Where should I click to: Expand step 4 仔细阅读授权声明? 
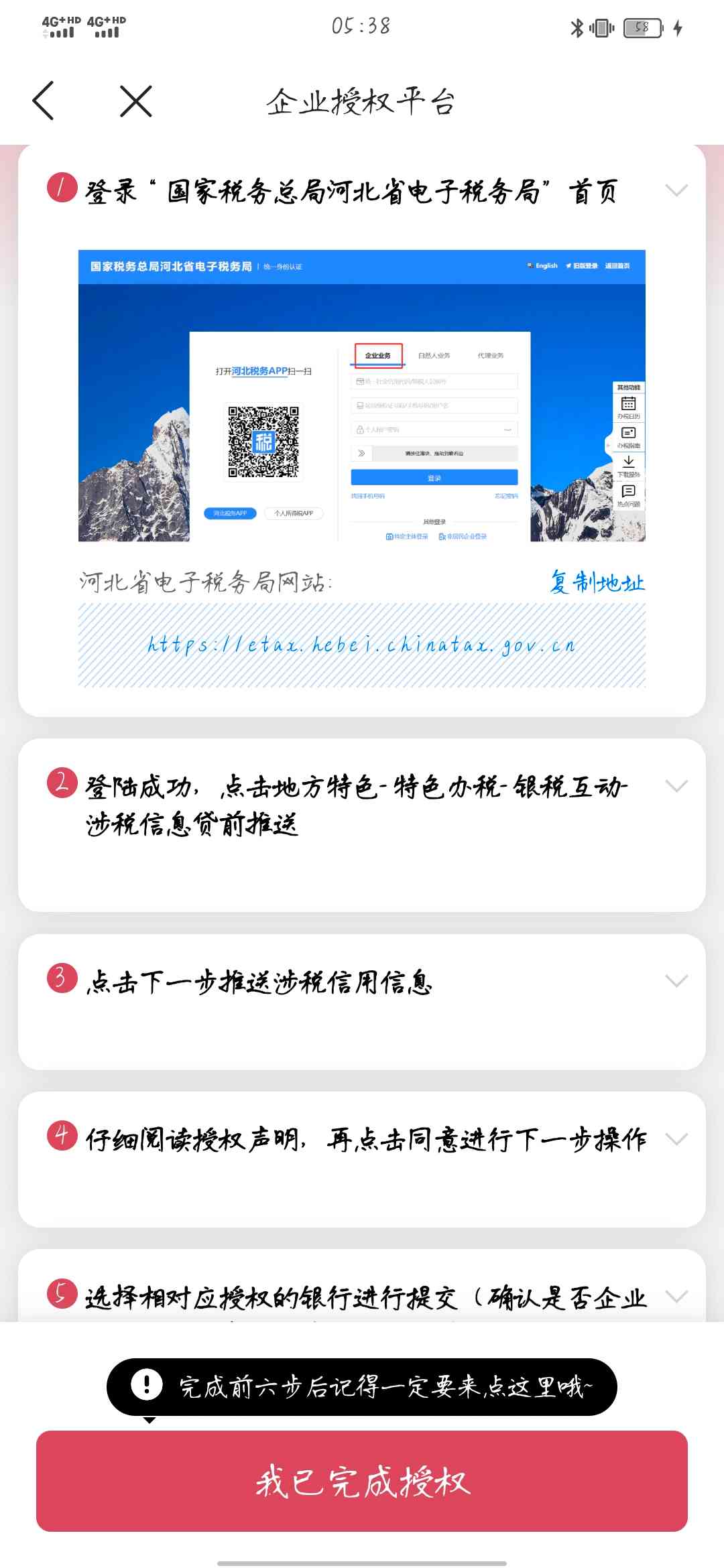click(x=676, y=1138)
